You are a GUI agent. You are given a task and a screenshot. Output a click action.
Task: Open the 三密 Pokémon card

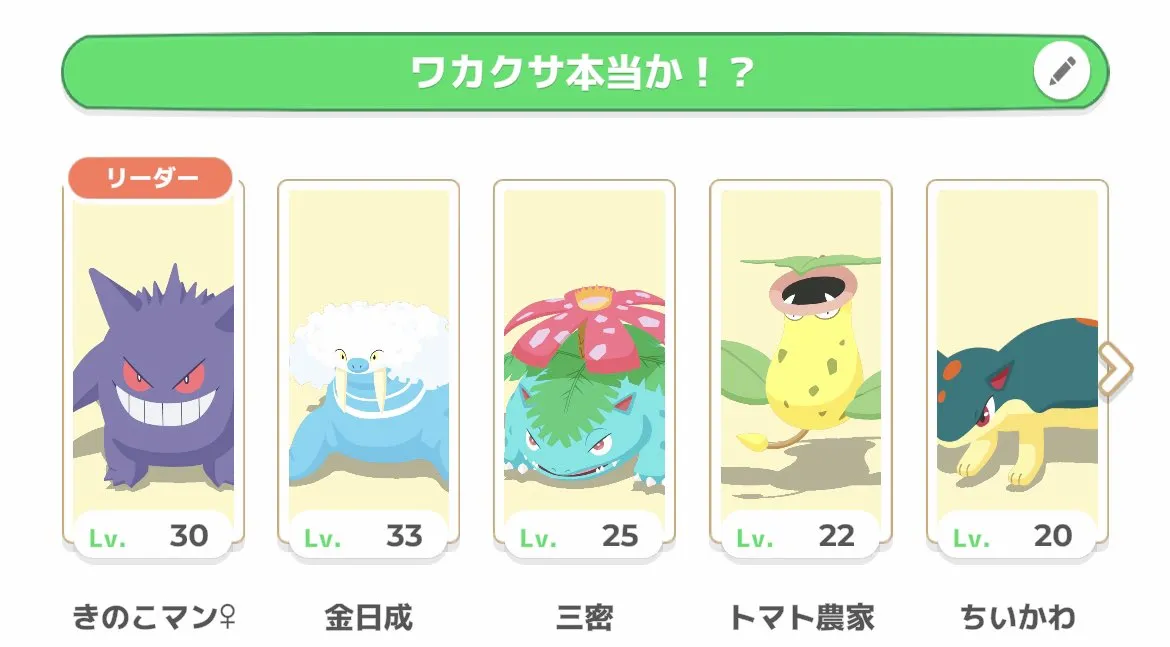[x=584, y=370]
